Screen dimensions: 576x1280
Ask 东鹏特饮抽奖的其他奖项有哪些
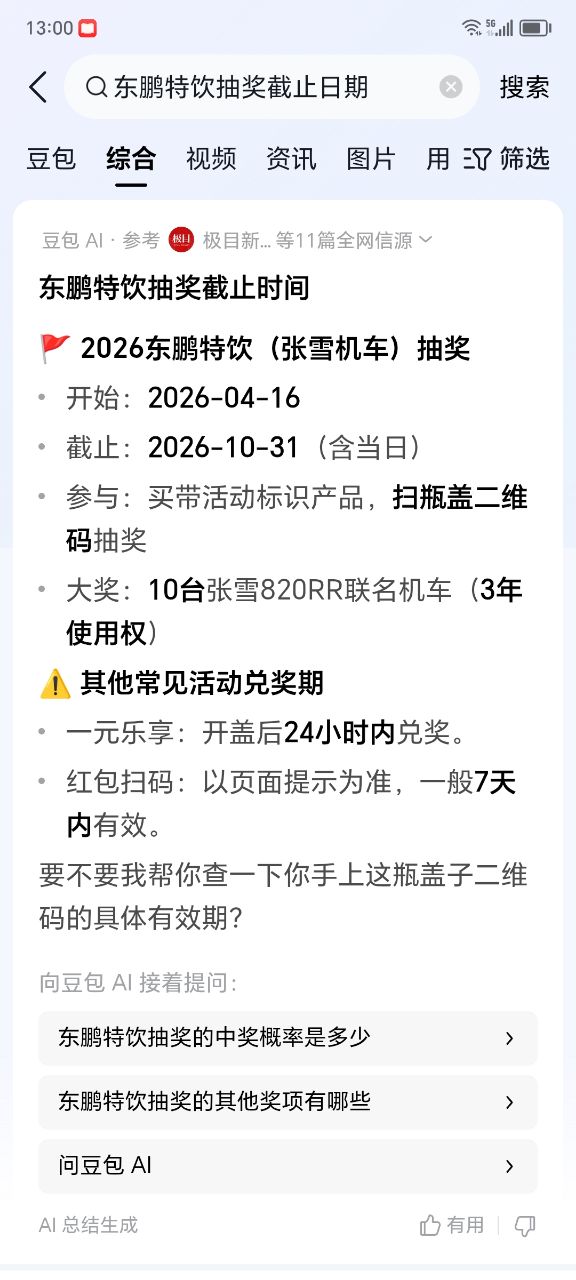288,1102
